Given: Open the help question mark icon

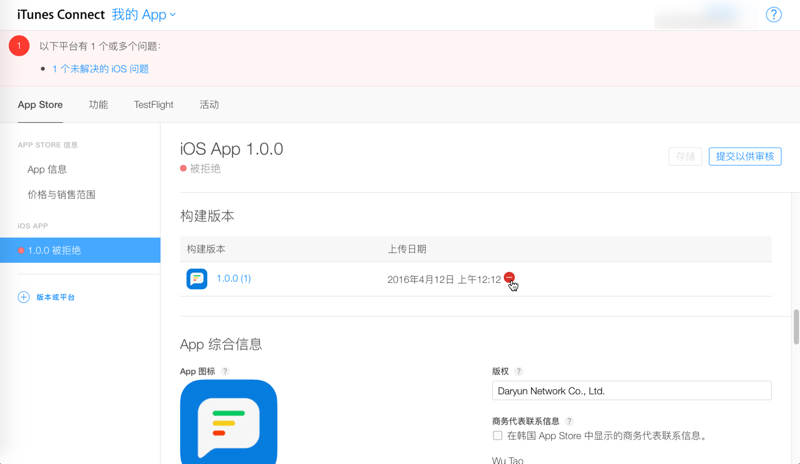Looking at the screenshot, I should 773,15.
